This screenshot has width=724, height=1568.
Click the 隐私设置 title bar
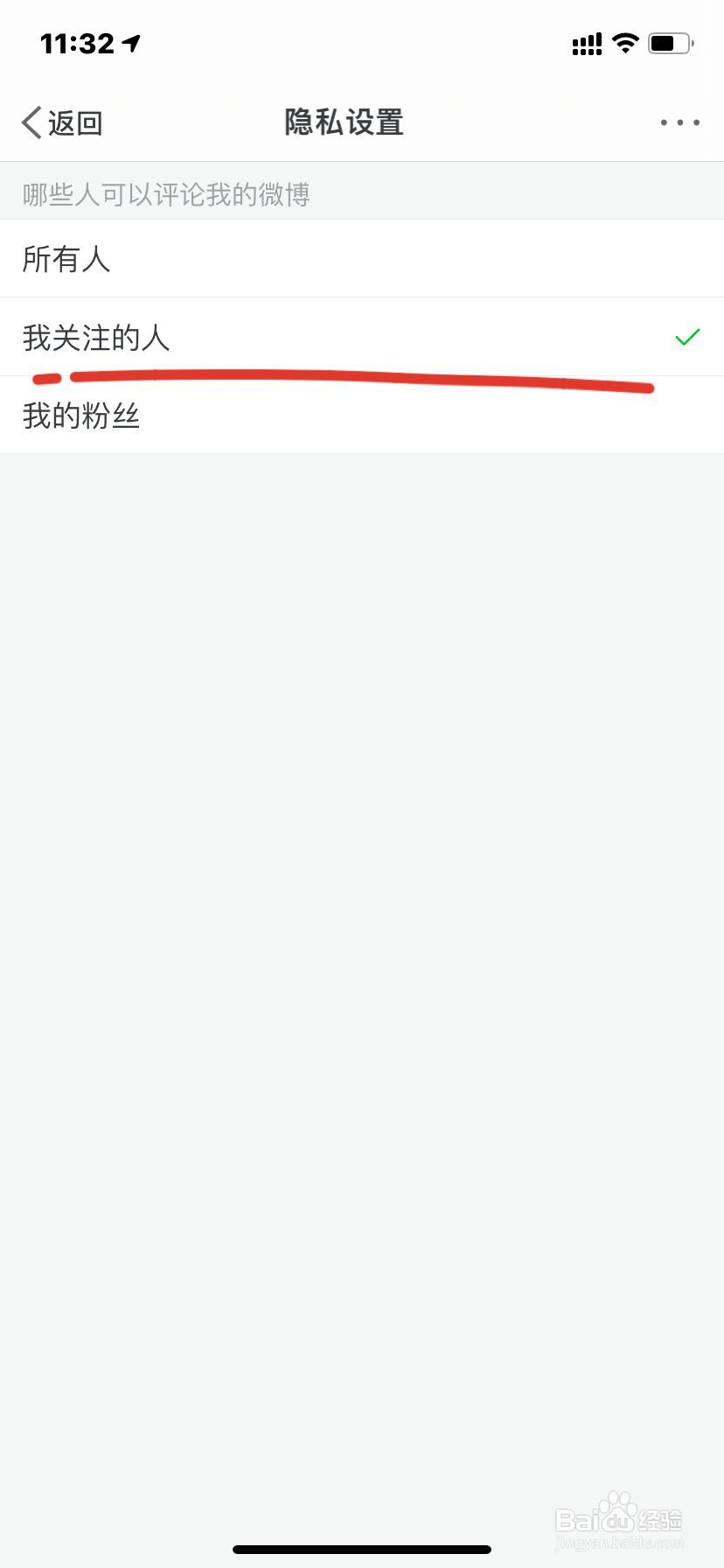pyautogui.click(x=342, y=122)
